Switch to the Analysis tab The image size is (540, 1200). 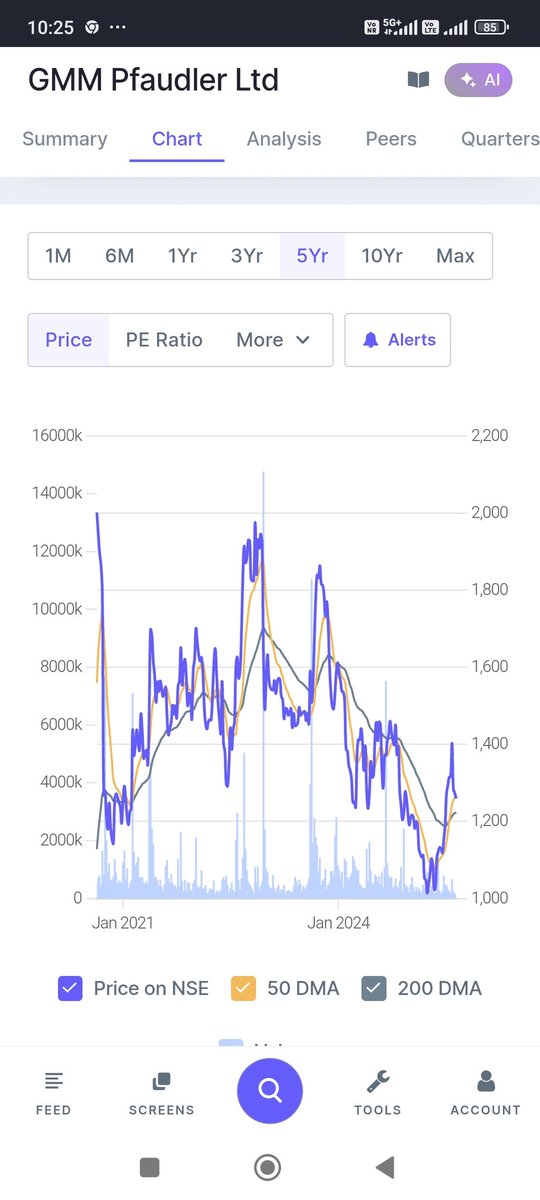284,139
